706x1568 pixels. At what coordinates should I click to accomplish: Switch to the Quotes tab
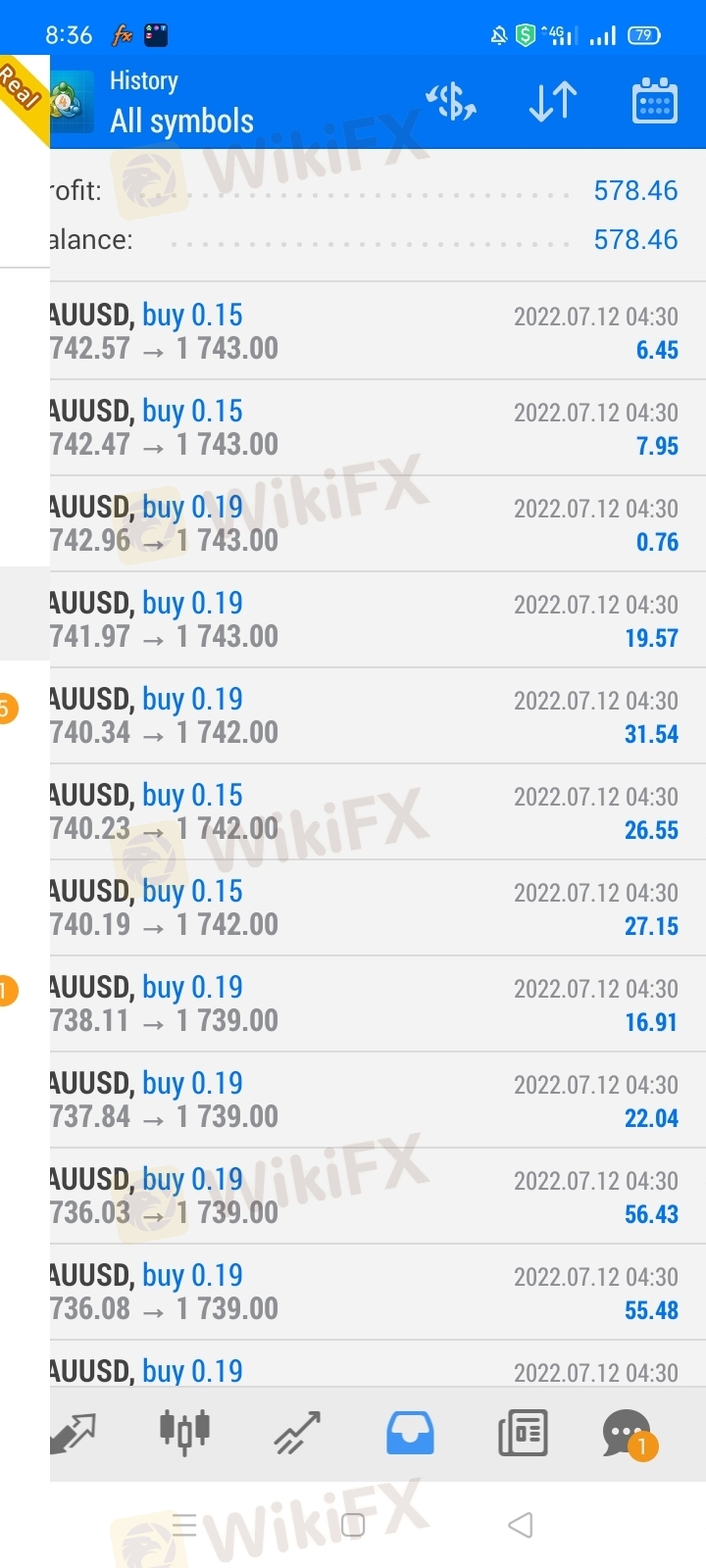(x=75, y=1433)
